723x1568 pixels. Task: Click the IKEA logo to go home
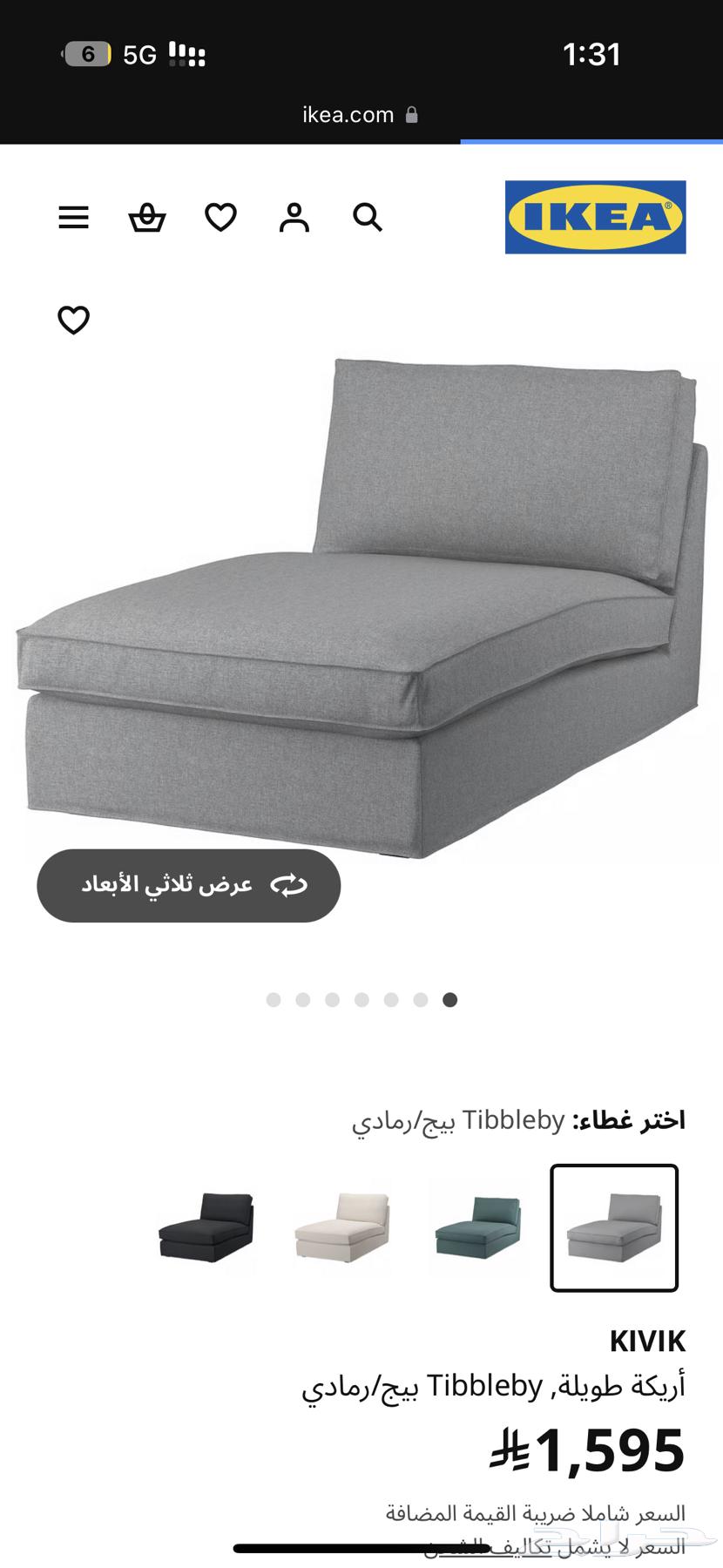pyautogui.click(x=597, y=217)
